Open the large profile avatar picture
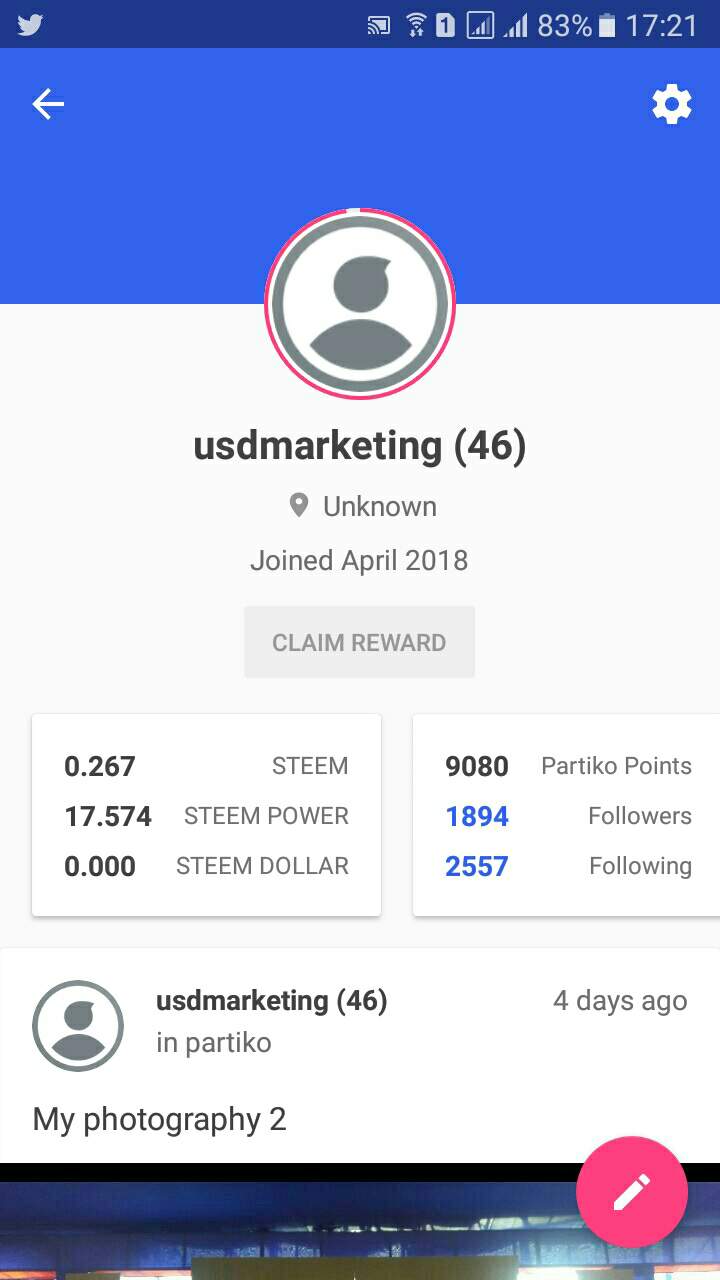The image size is (720, 1280). (359, 303)
